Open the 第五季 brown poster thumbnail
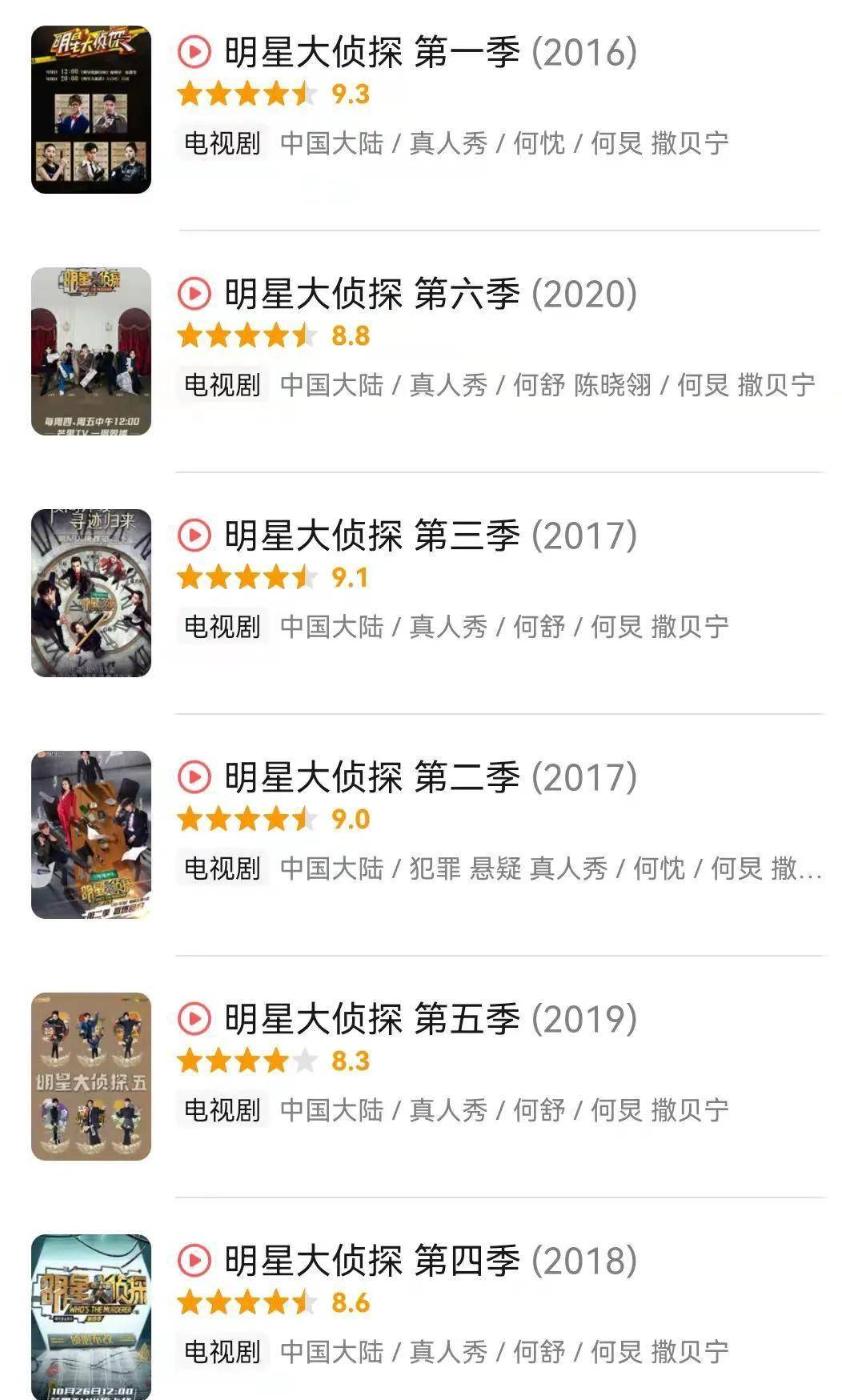The width and height of the screenshot is (842, 1400). tap(91, 1077)
